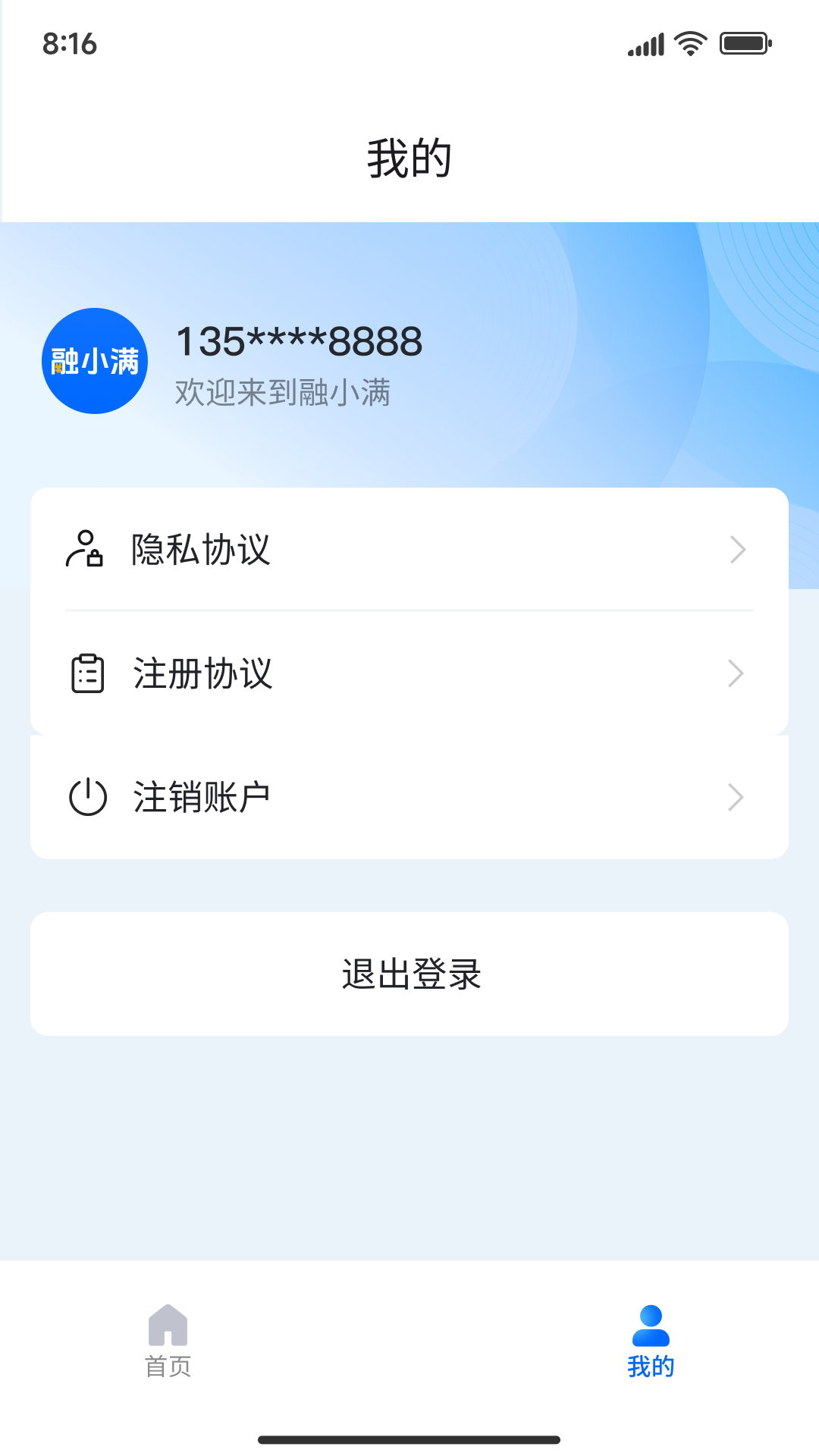This screenshot has width=819, height=1456.
Task: Tap the bottom gesture navigation bar
Action: [409, 1439]
